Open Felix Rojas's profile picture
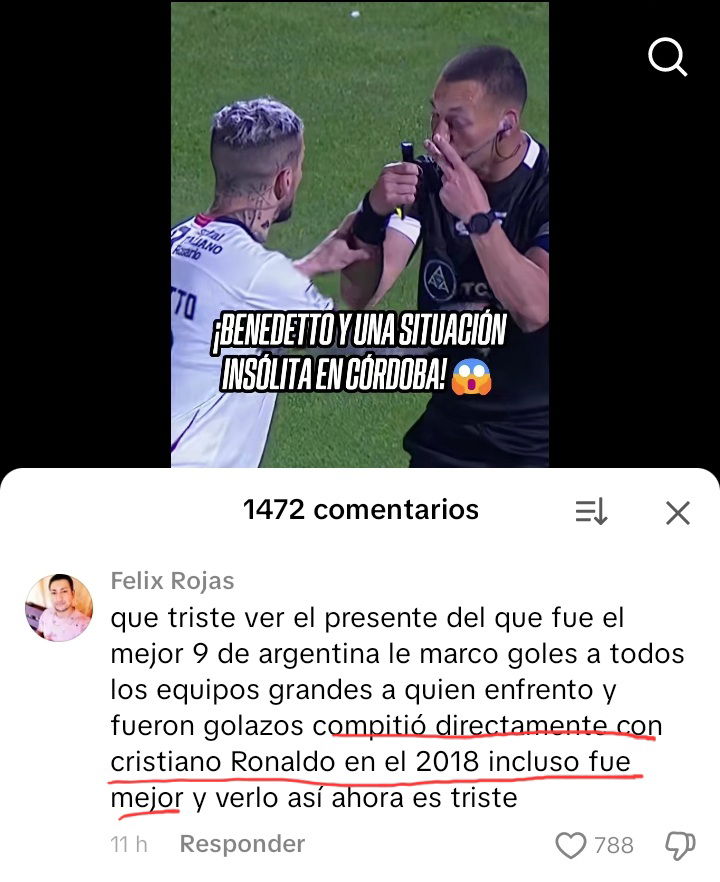720x882 pixels. point(59,608)
